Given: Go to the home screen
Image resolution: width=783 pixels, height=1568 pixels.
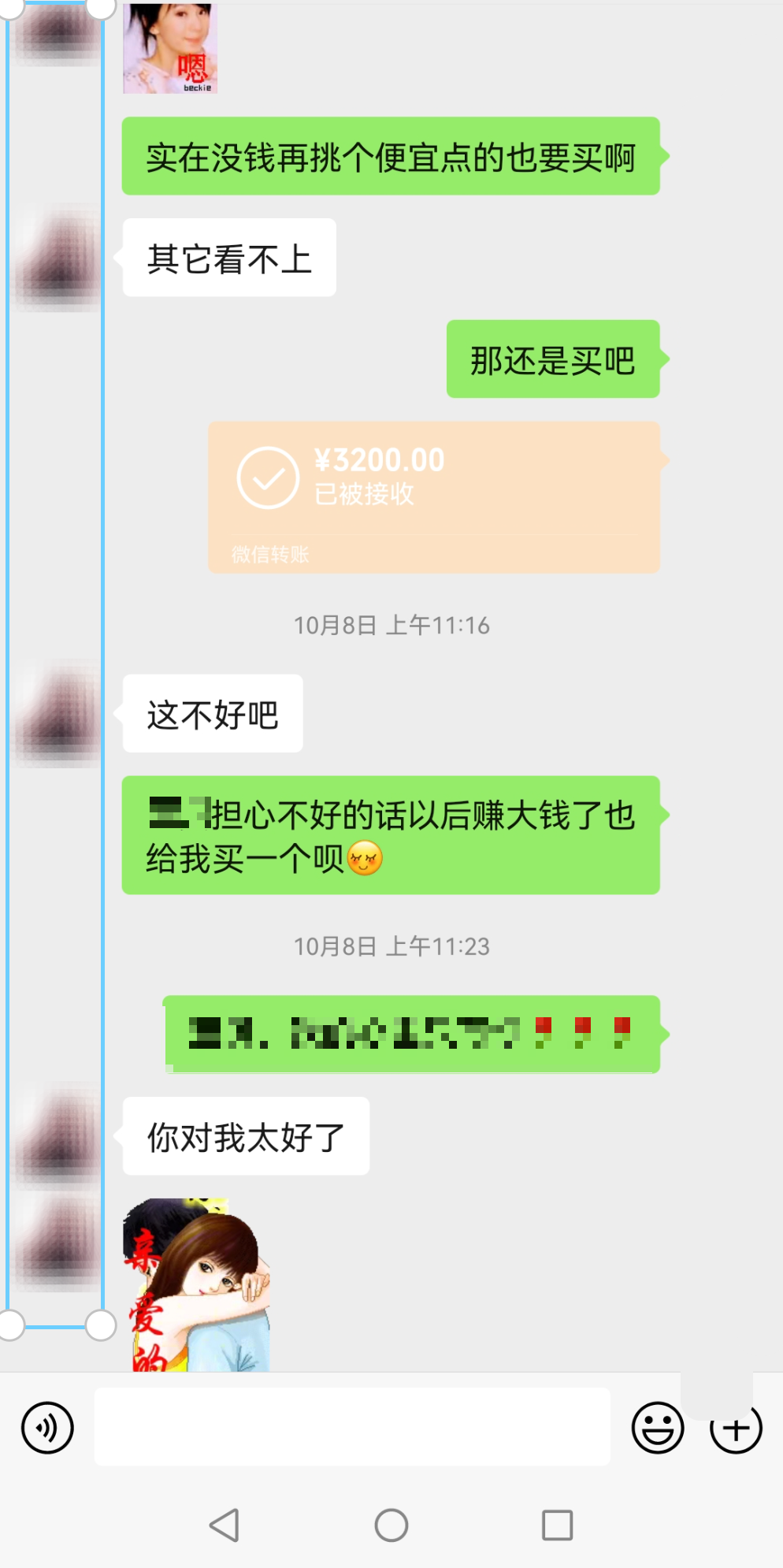Looking at the screenshot, I should (391, 1525).
